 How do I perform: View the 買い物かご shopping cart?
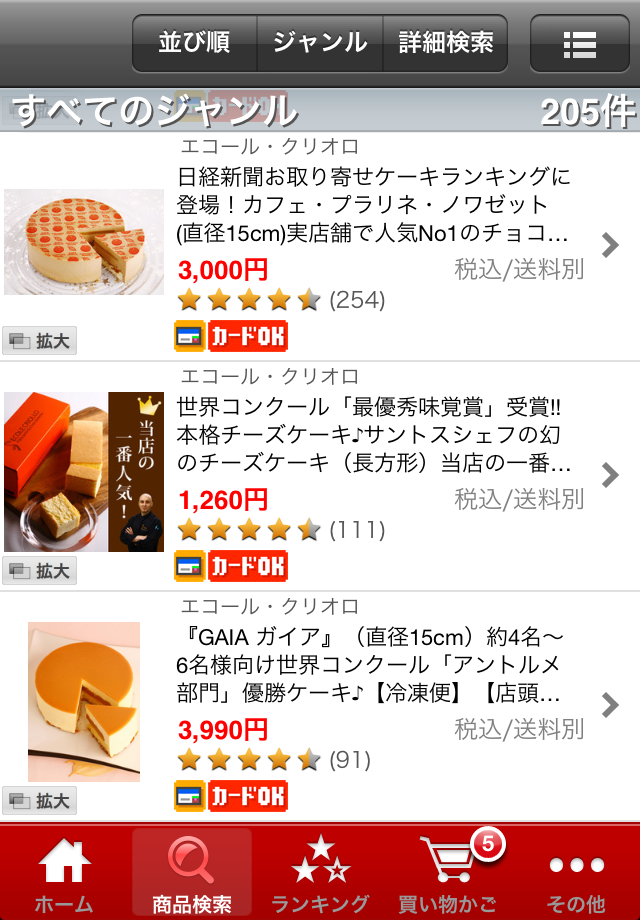point(448,874)
